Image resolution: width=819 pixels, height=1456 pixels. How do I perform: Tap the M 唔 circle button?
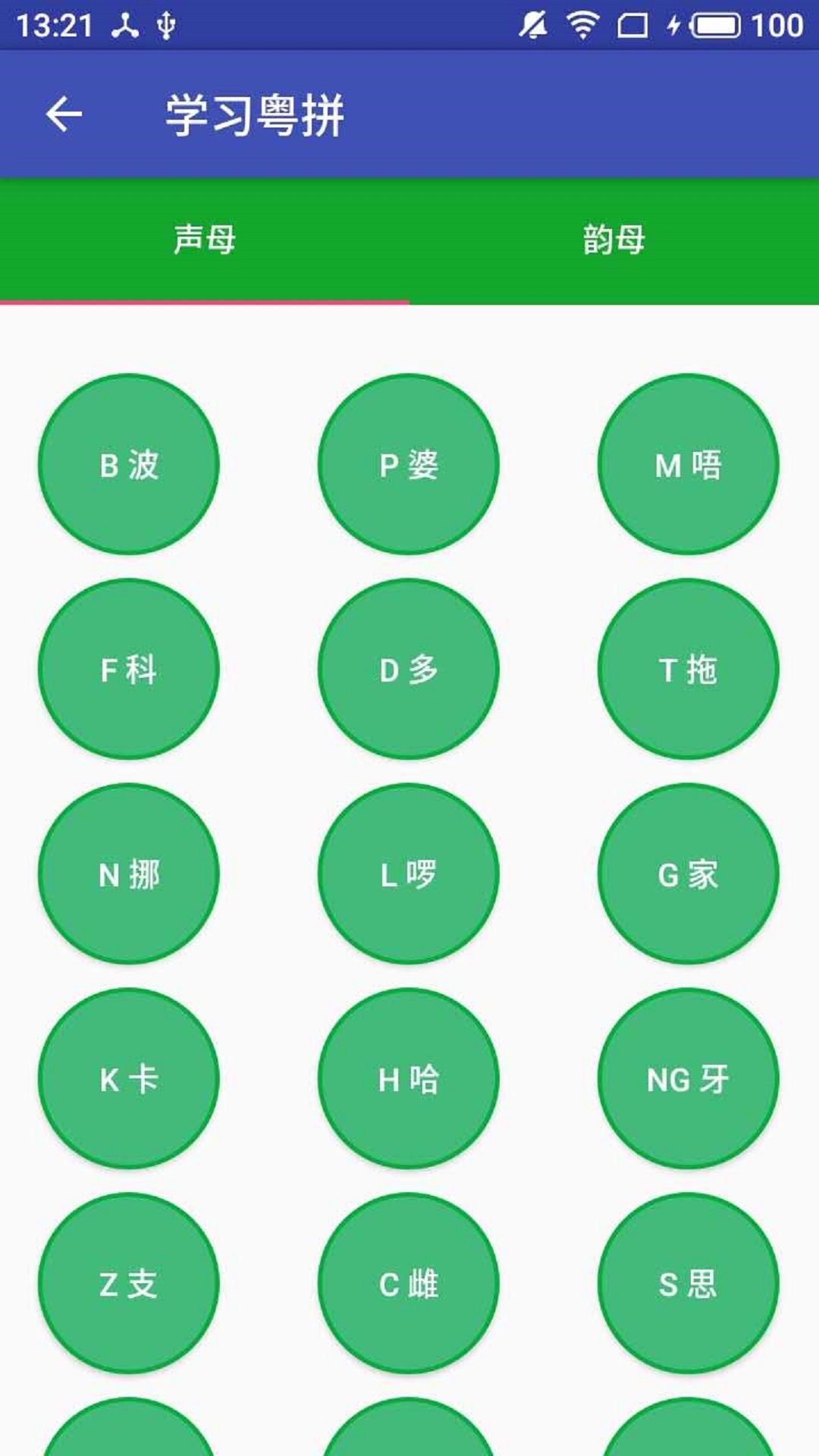pos(689,464)
